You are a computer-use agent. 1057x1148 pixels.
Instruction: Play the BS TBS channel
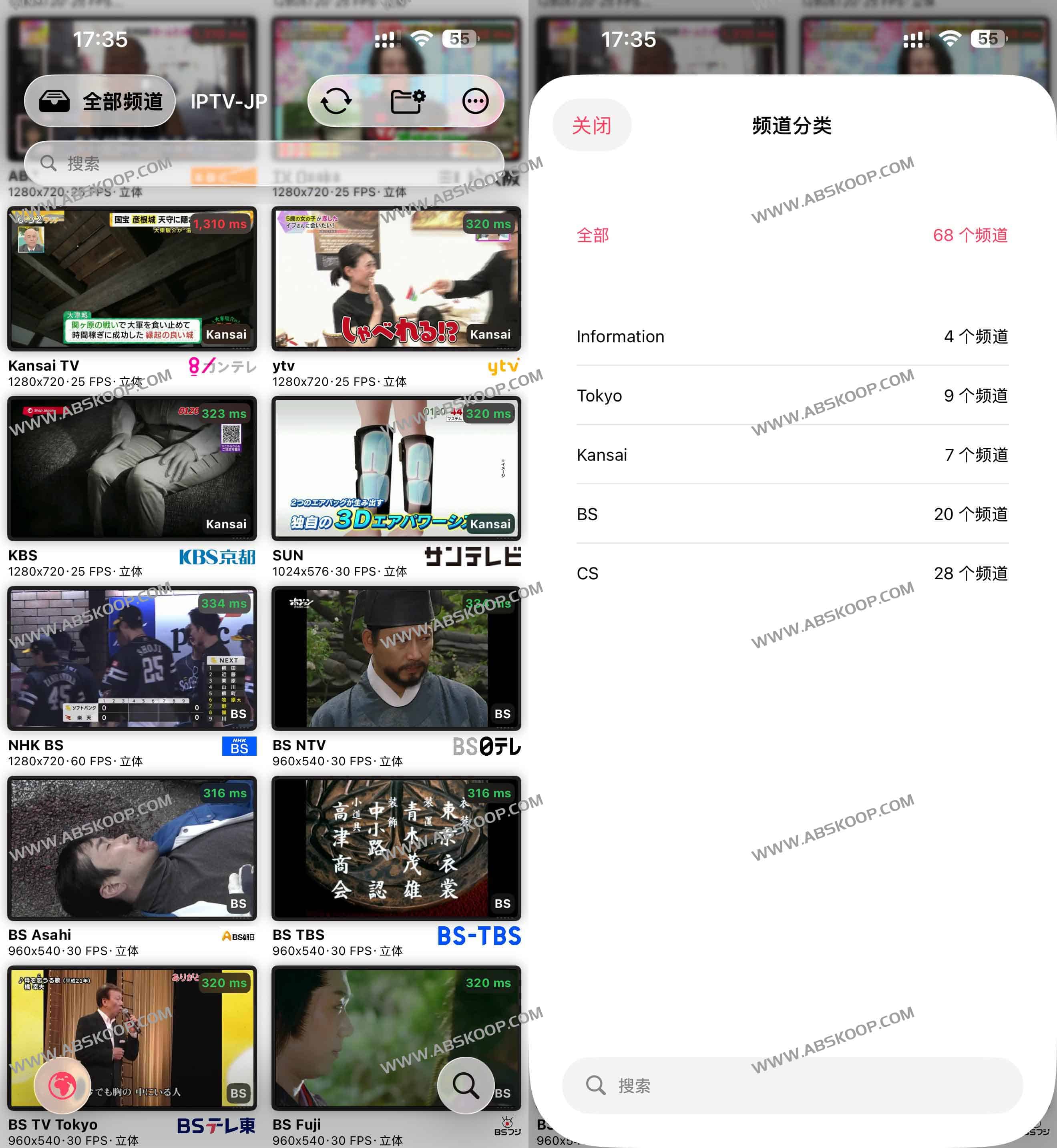pos(396,848)
